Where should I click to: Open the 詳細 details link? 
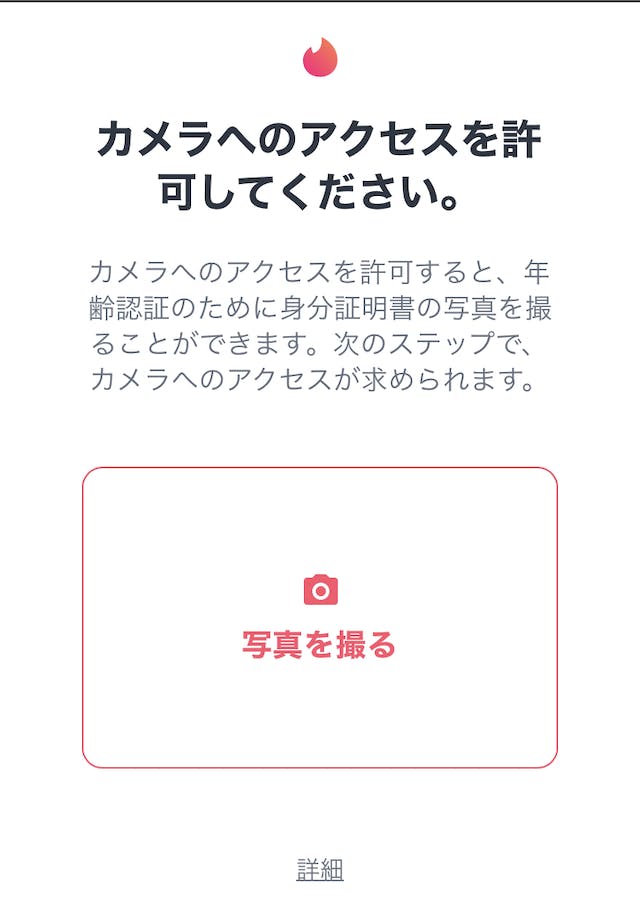tap(320, 869)
